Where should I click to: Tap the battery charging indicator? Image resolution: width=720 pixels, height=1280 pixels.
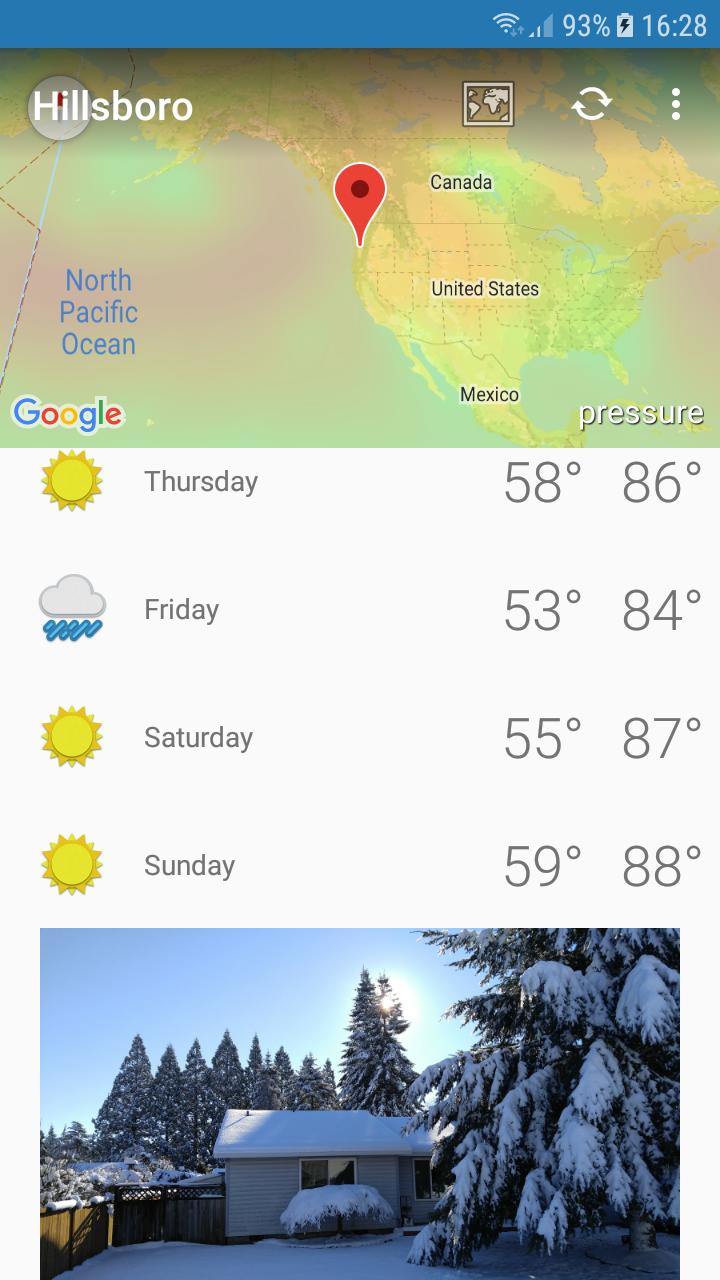(x=625, y=25)
